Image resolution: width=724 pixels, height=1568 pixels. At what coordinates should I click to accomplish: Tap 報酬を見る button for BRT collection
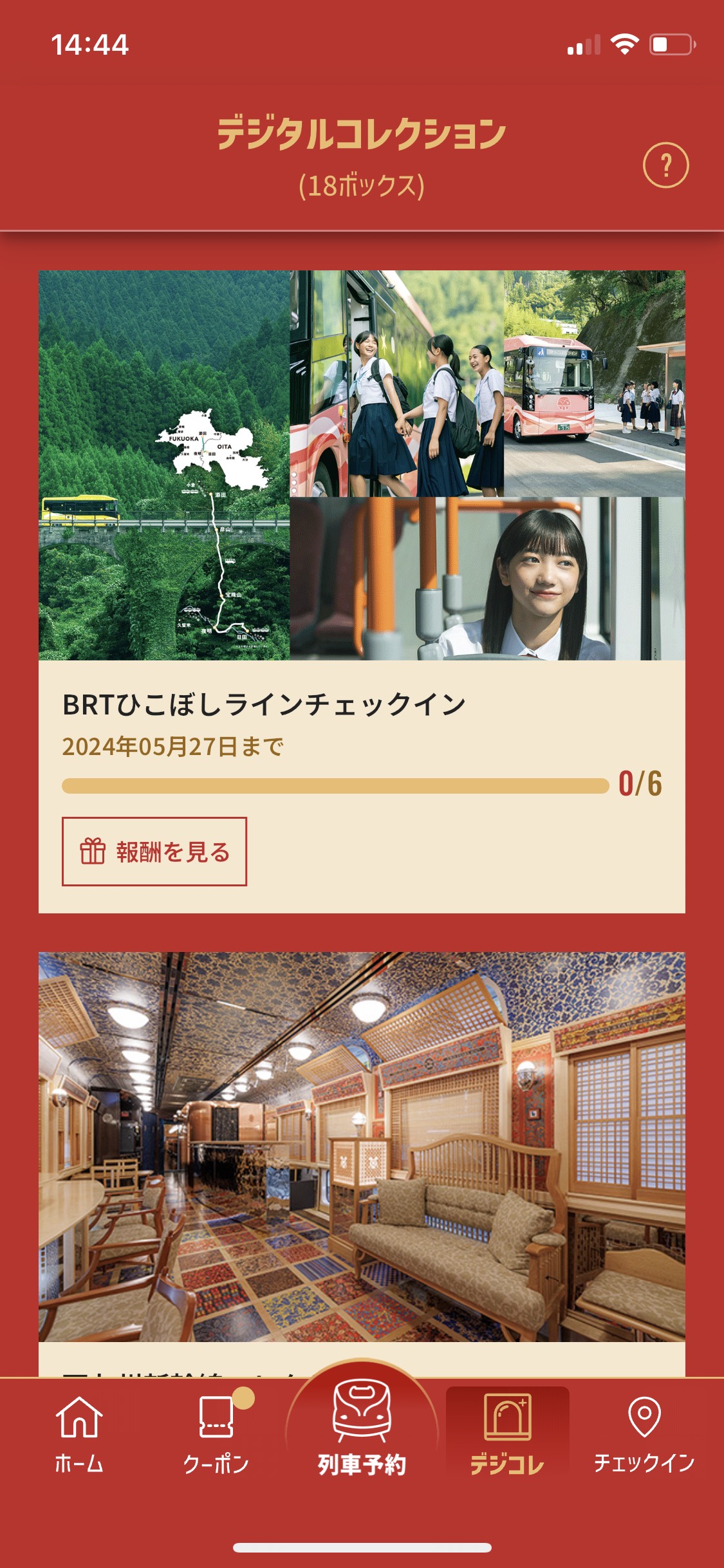[154, 852]
